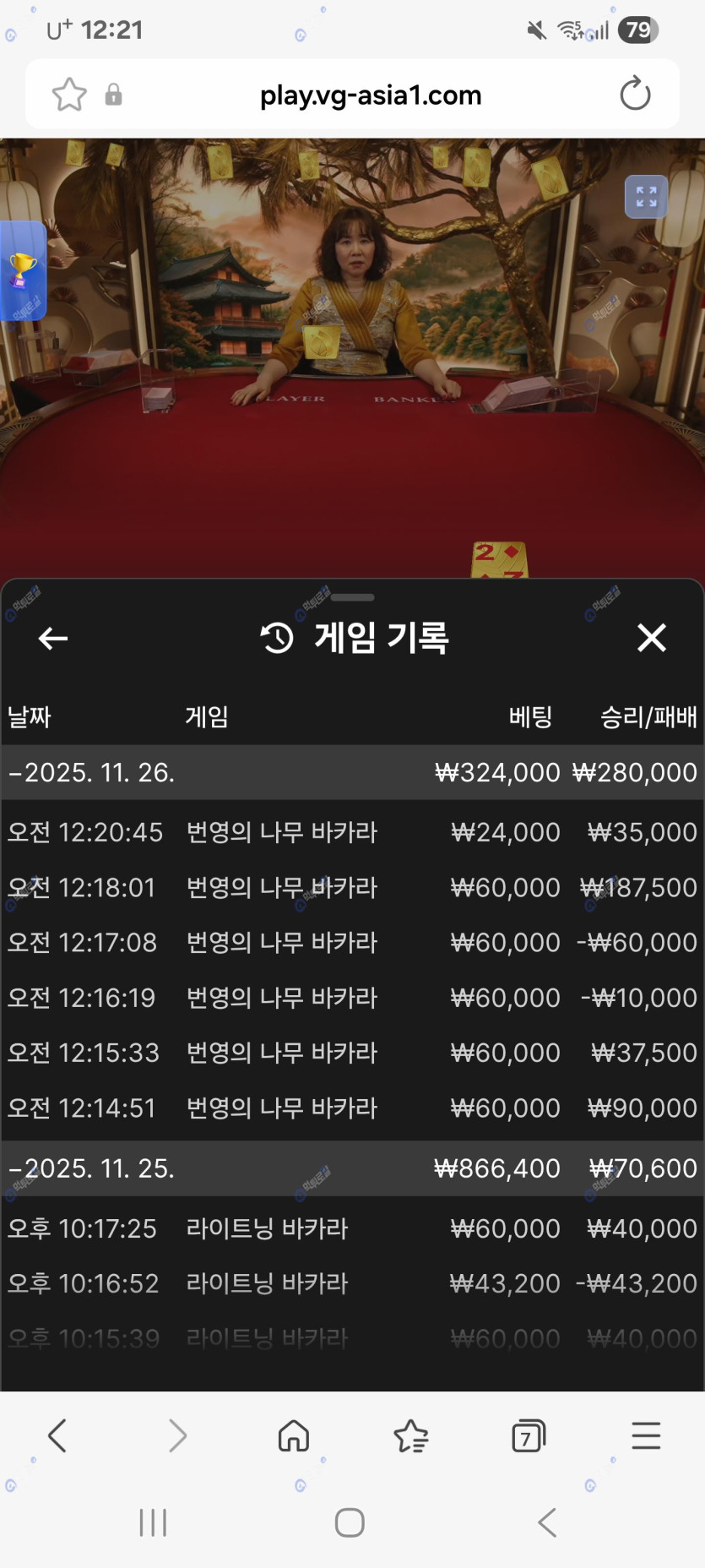Bookmark this page with the star icon
This screenshot has height=1568, width=705.
click(69, 95)
